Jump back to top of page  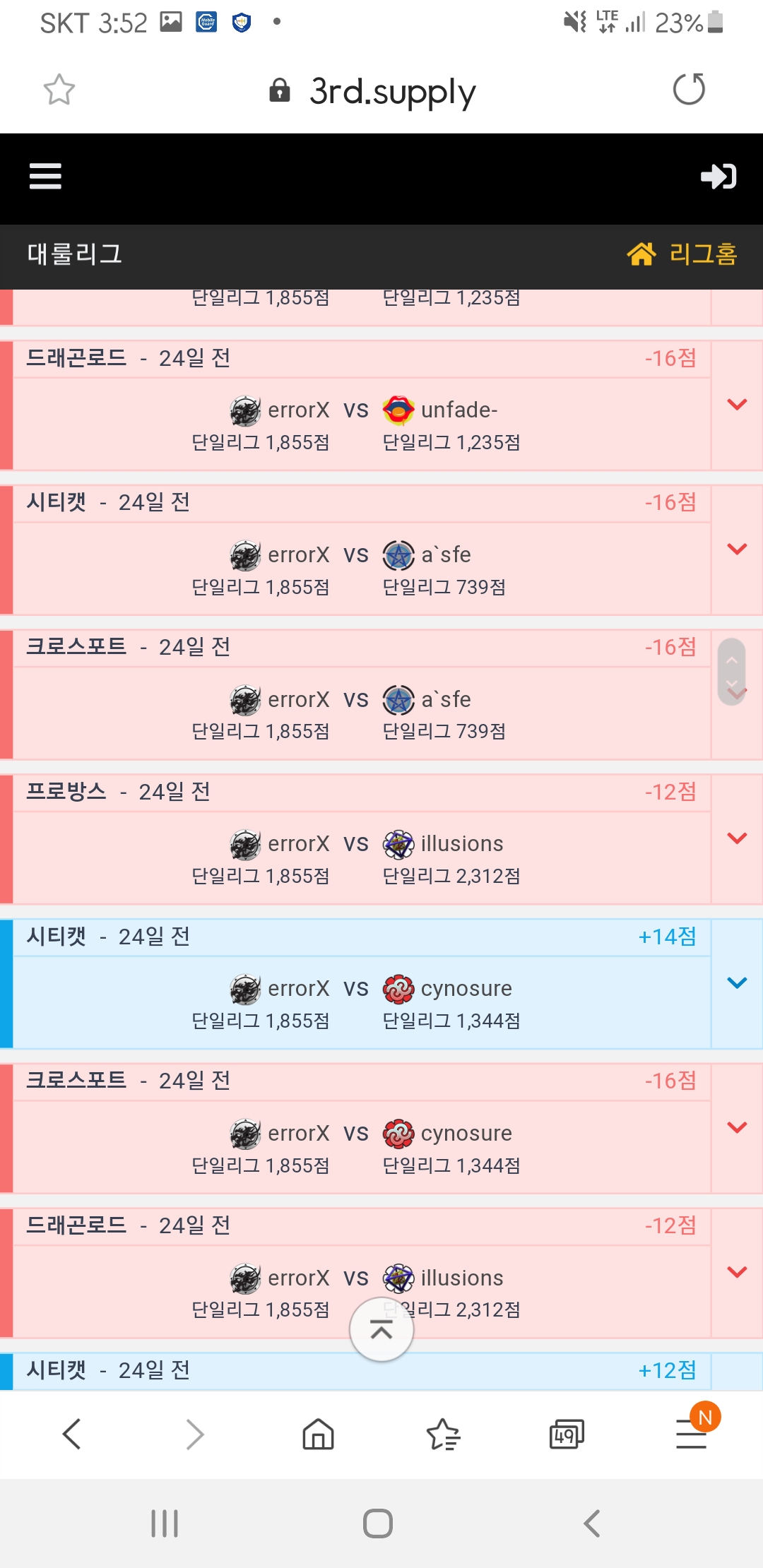[381, 1330]
